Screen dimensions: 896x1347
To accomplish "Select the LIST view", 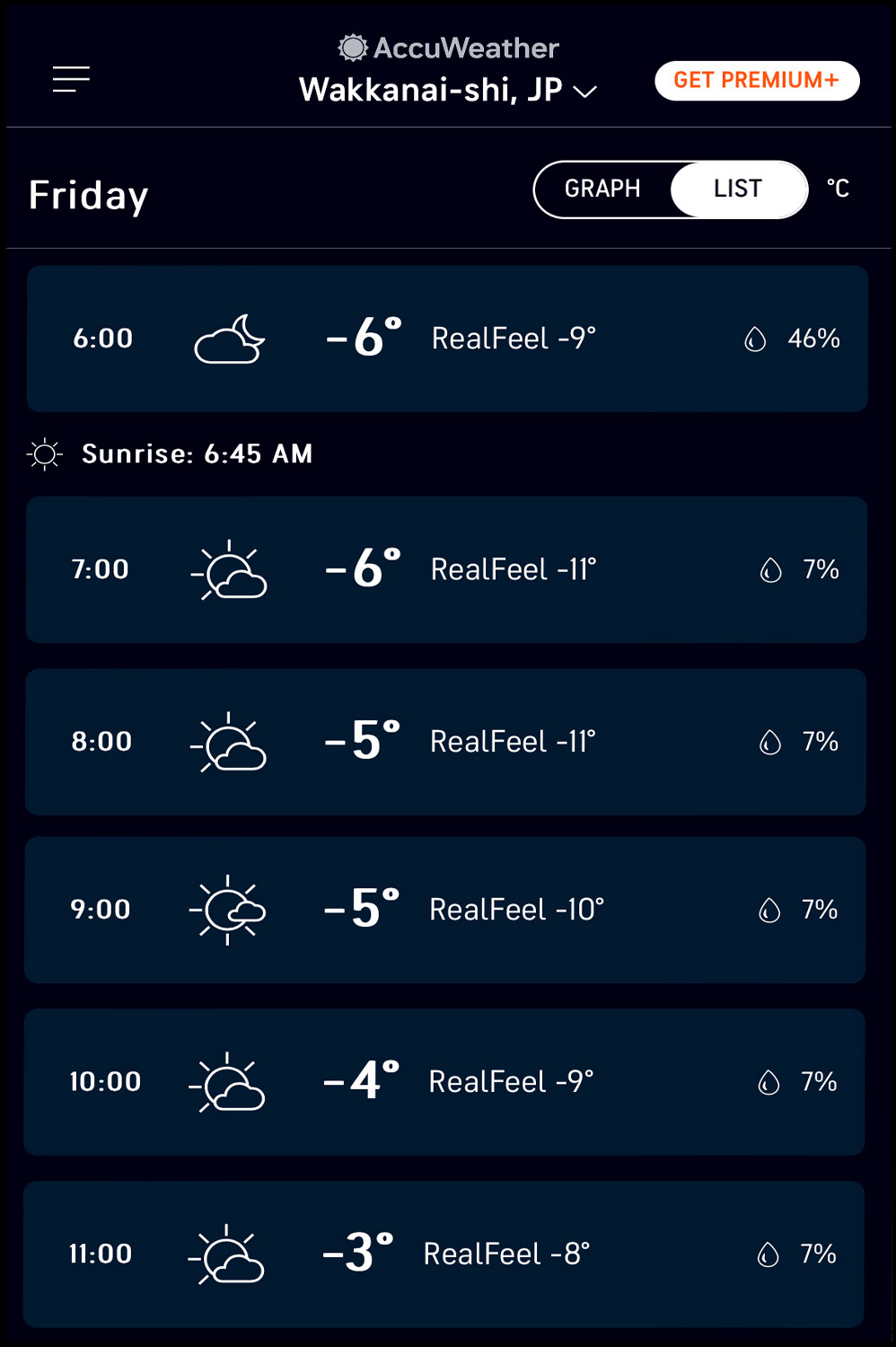I will tap(738, 189).
